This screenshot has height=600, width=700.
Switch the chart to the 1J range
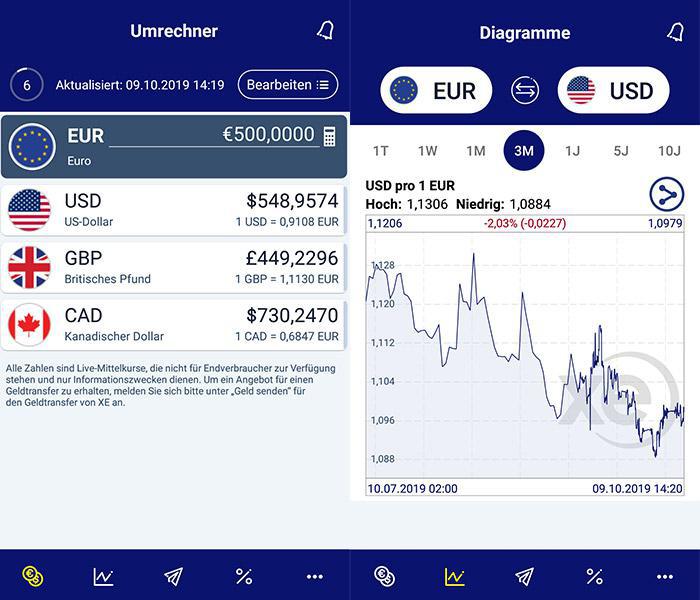(572, 151)
